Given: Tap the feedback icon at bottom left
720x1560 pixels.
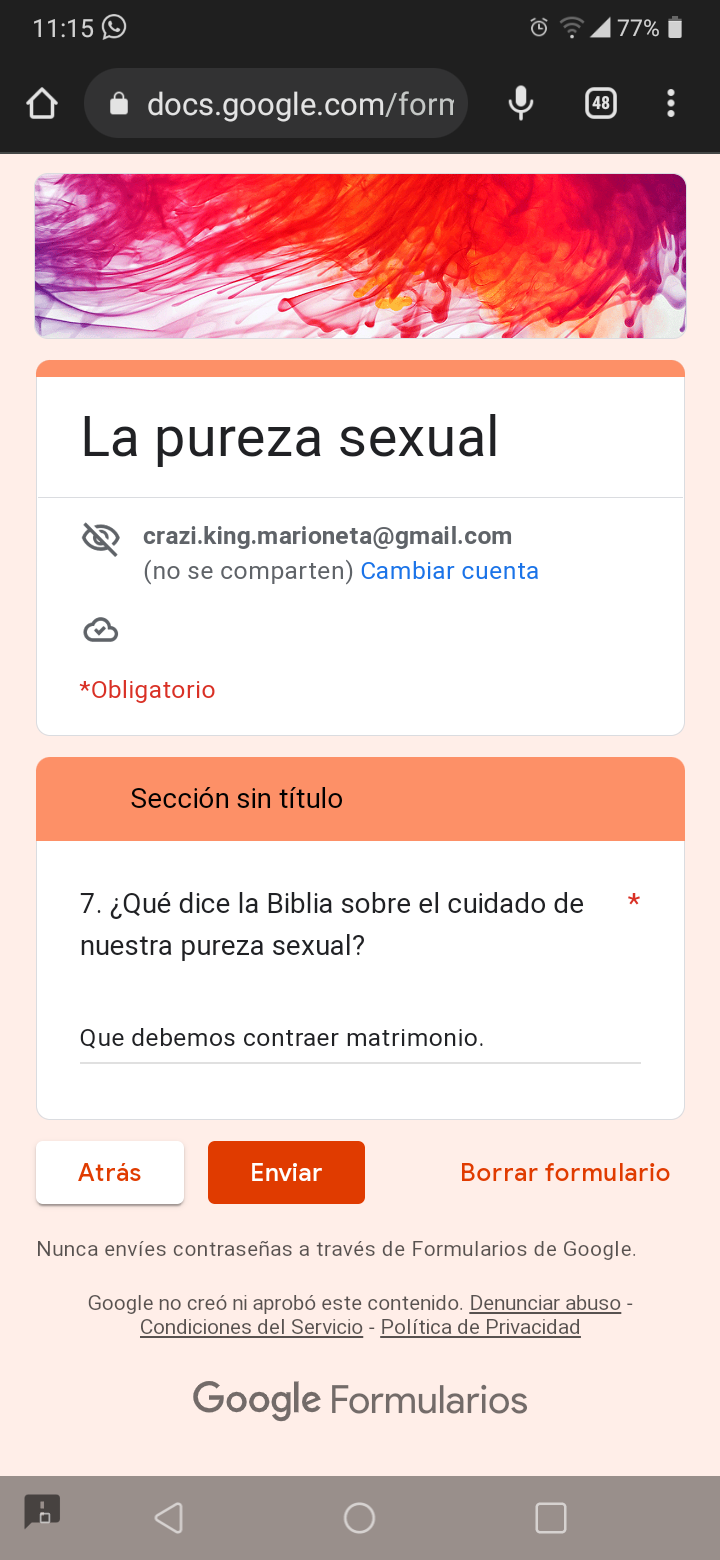Looking at the screenshot, I should pyautogui.click(x=42, y=1511).
